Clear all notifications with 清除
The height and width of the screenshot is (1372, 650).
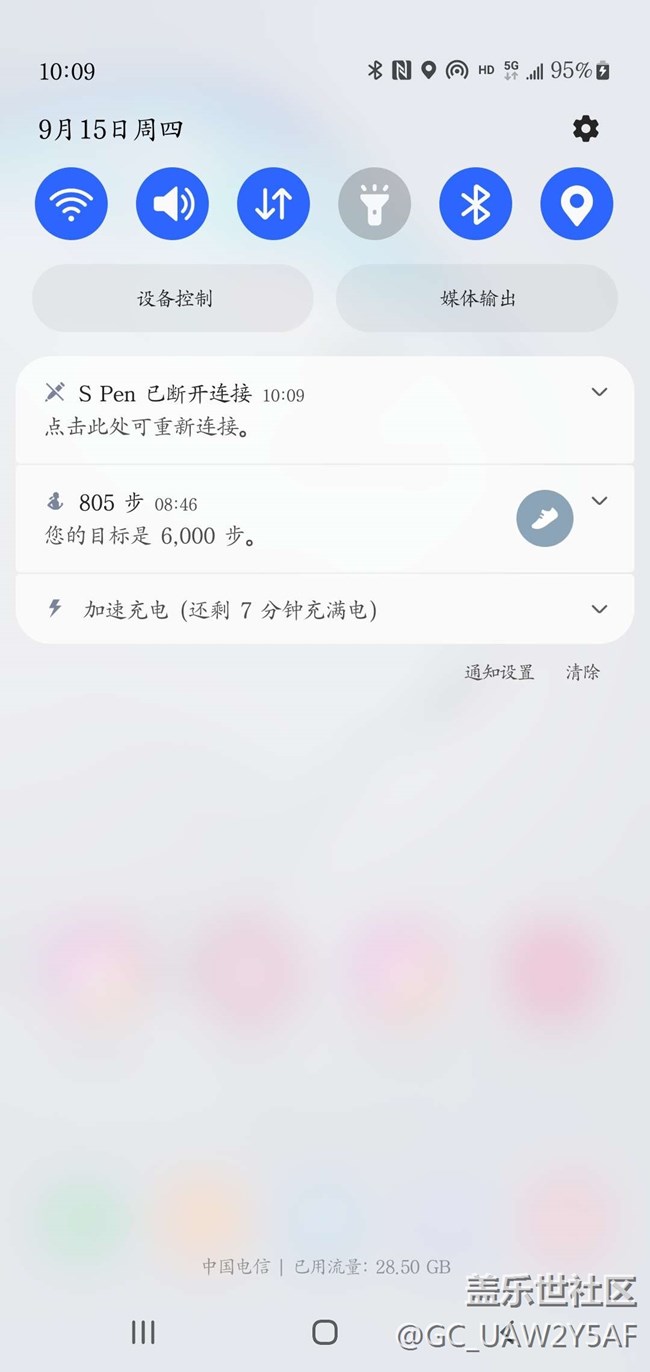(582, 673)
